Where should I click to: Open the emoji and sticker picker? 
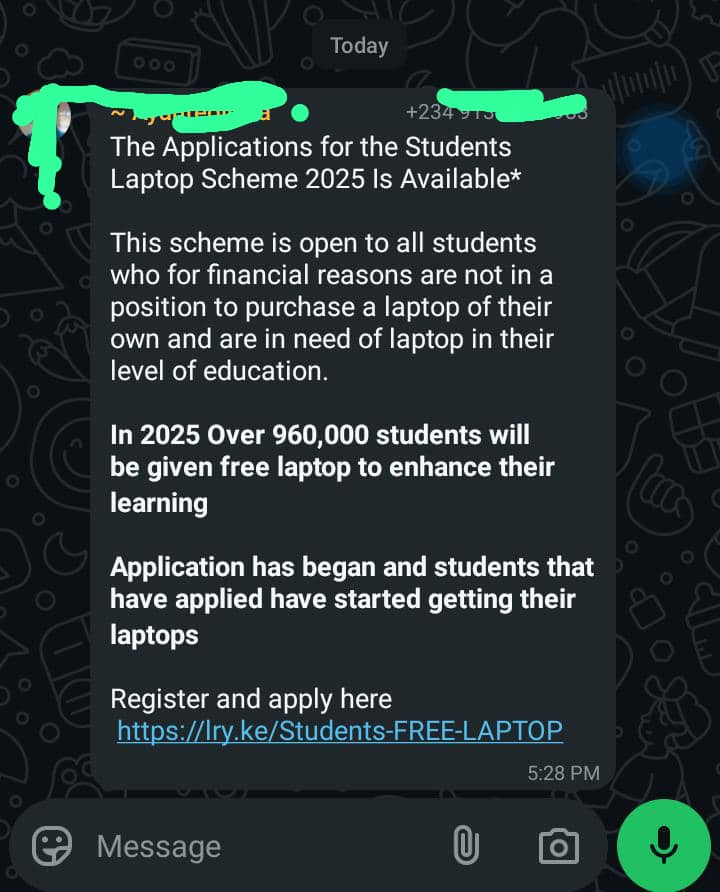52,846
